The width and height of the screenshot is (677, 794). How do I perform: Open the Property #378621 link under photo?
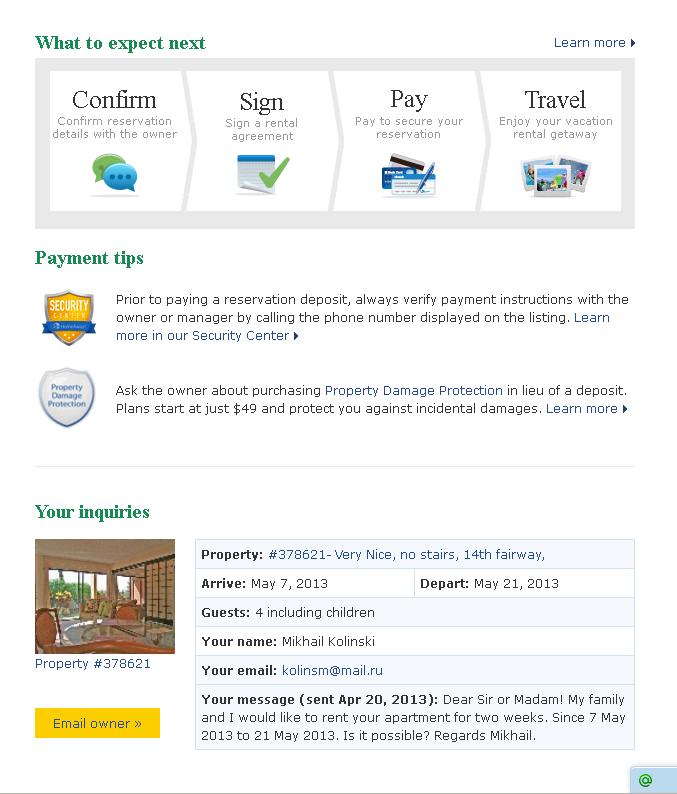(93, 663)
